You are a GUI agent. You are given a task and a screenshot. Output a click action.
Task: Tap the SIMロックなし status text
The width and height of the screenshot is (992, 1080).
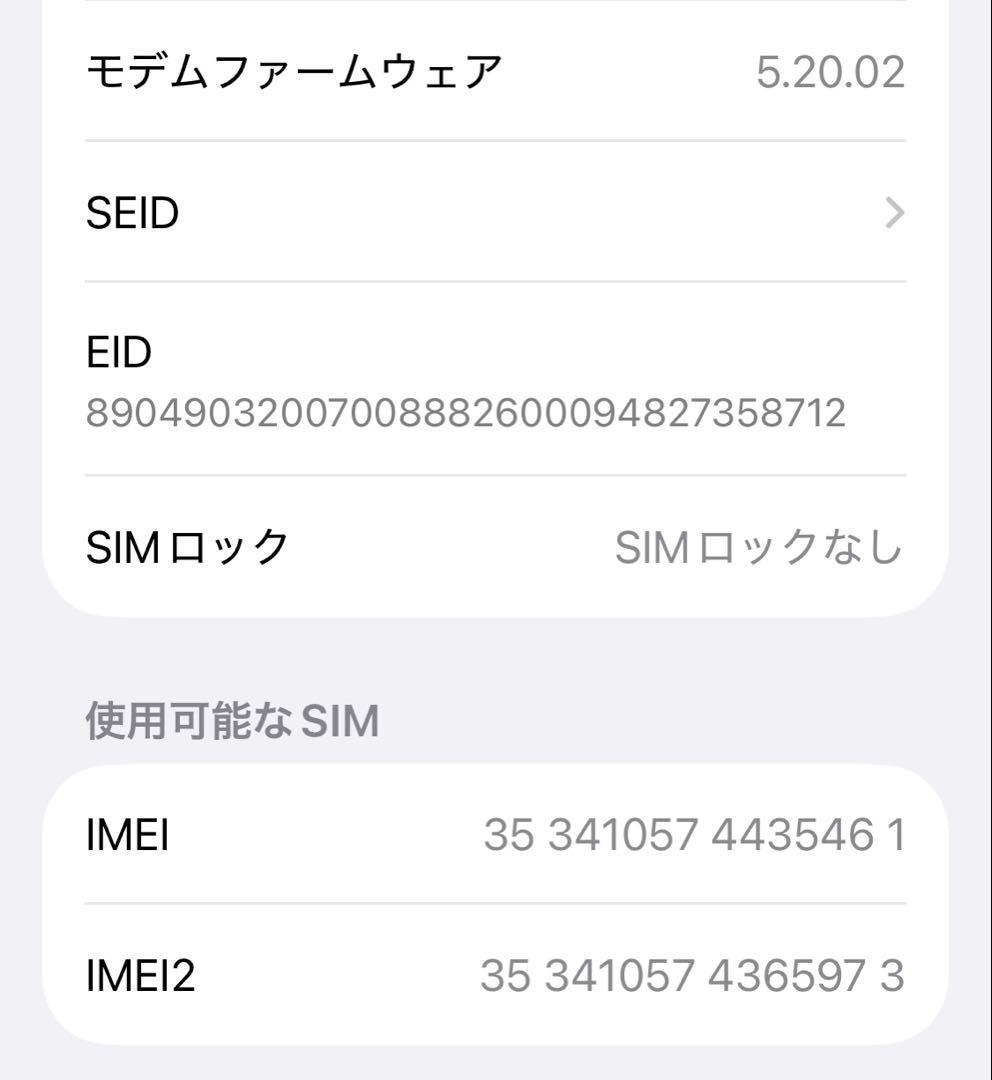click(x=760, y=543)
